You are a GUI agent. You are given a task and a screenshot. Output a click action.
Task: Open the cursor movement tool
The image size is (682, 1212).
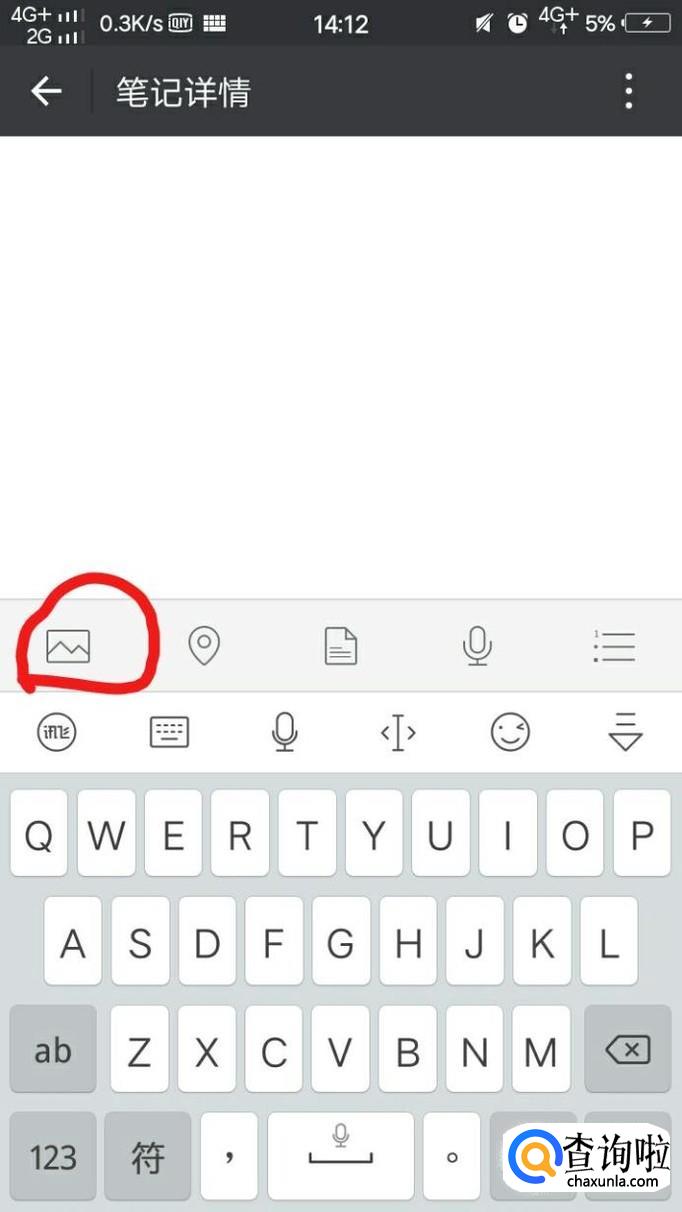pyautogui.click(x=398, y=733)
